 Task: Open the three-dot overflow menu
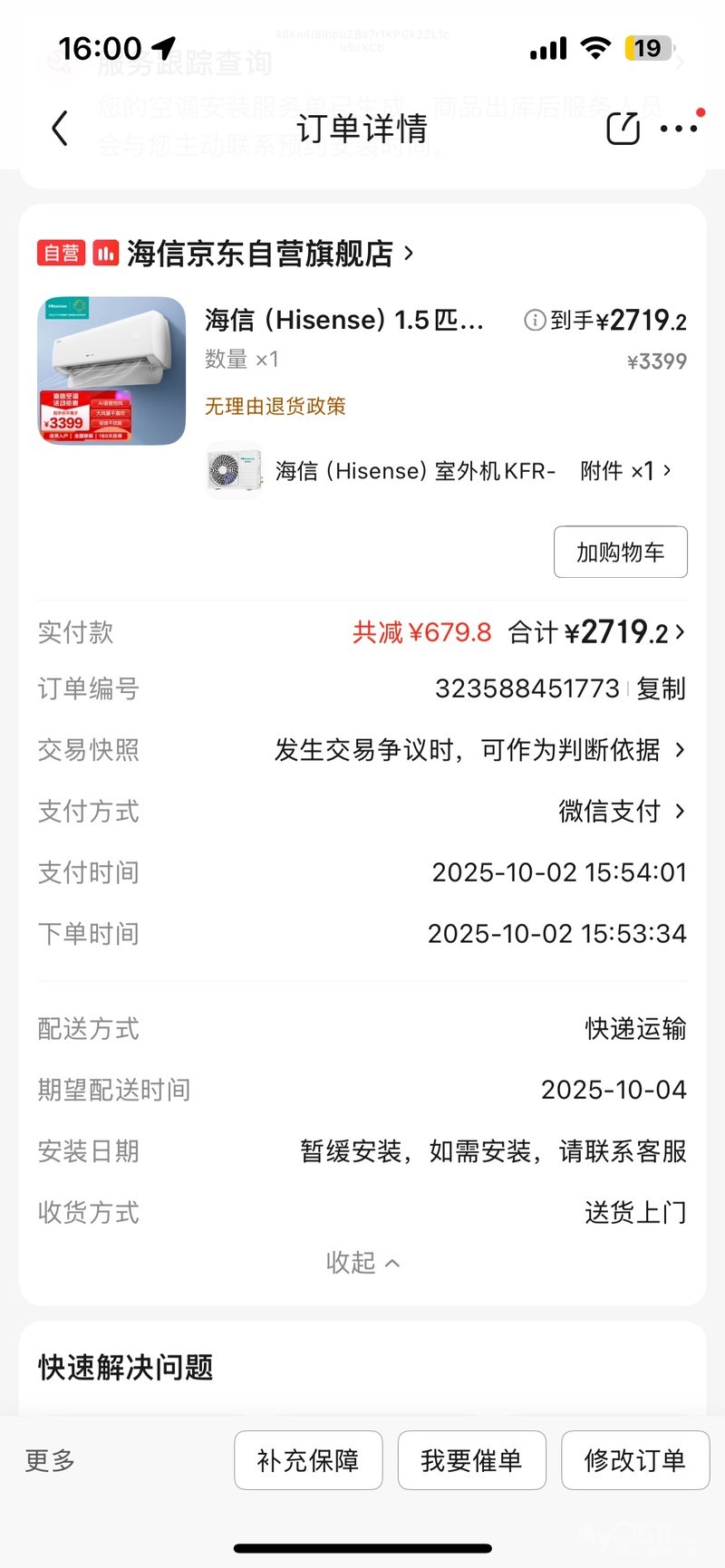[679, 129]
